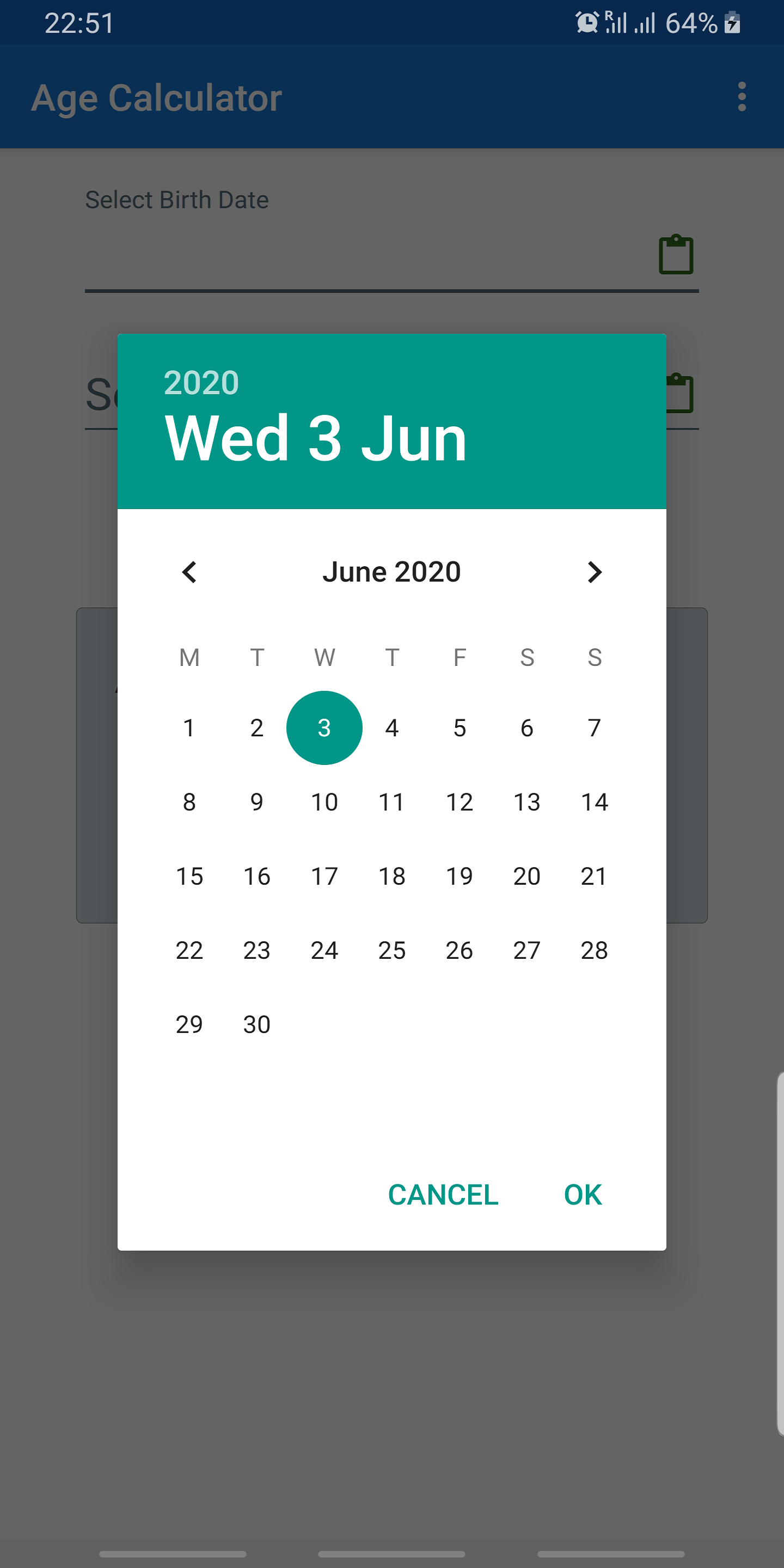
Task: Choose June 7 on the calendar
Action: click(595, 728)
